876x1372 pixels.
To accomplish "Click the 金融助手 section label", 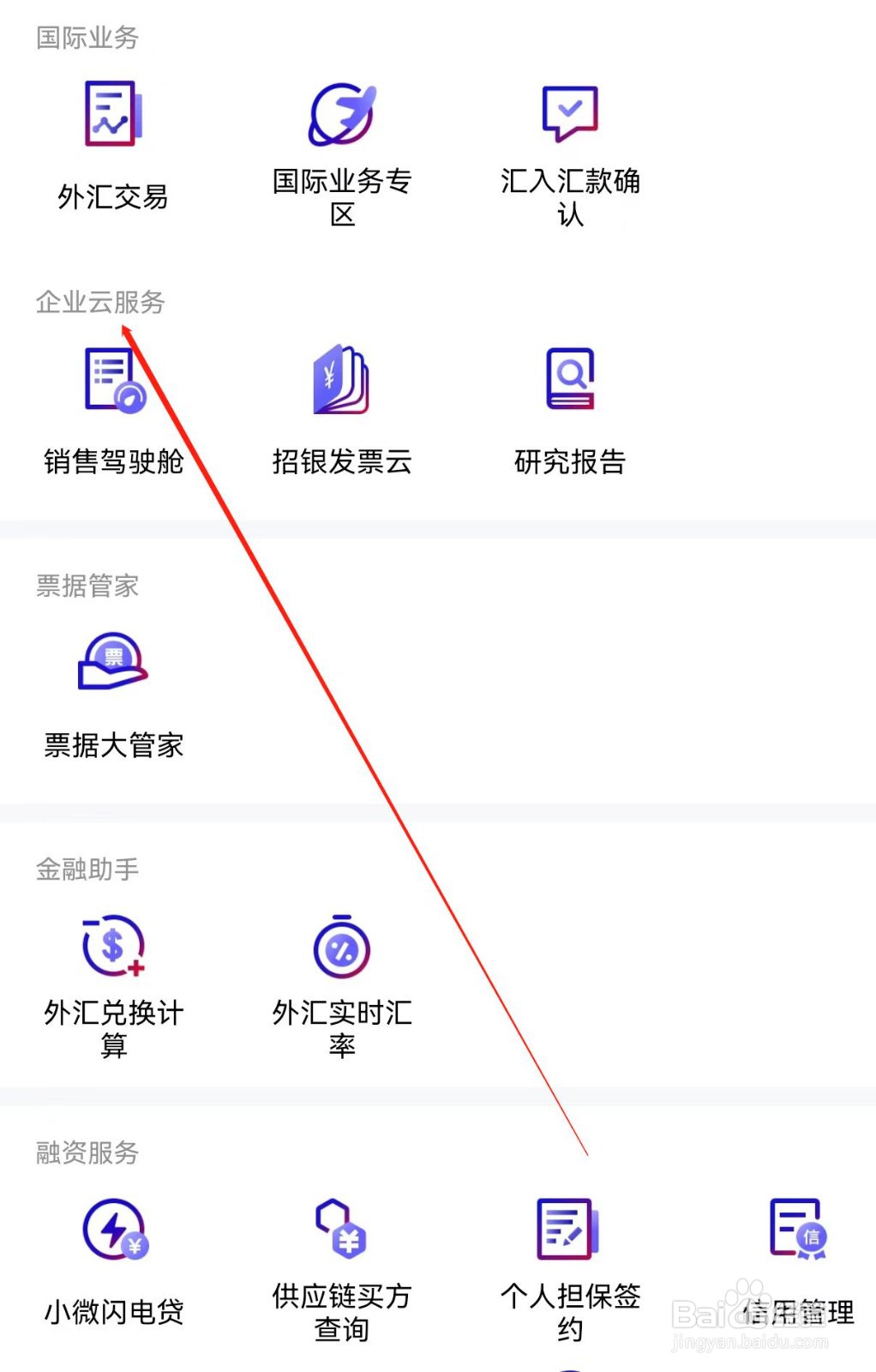I will [x=87, y=869].
